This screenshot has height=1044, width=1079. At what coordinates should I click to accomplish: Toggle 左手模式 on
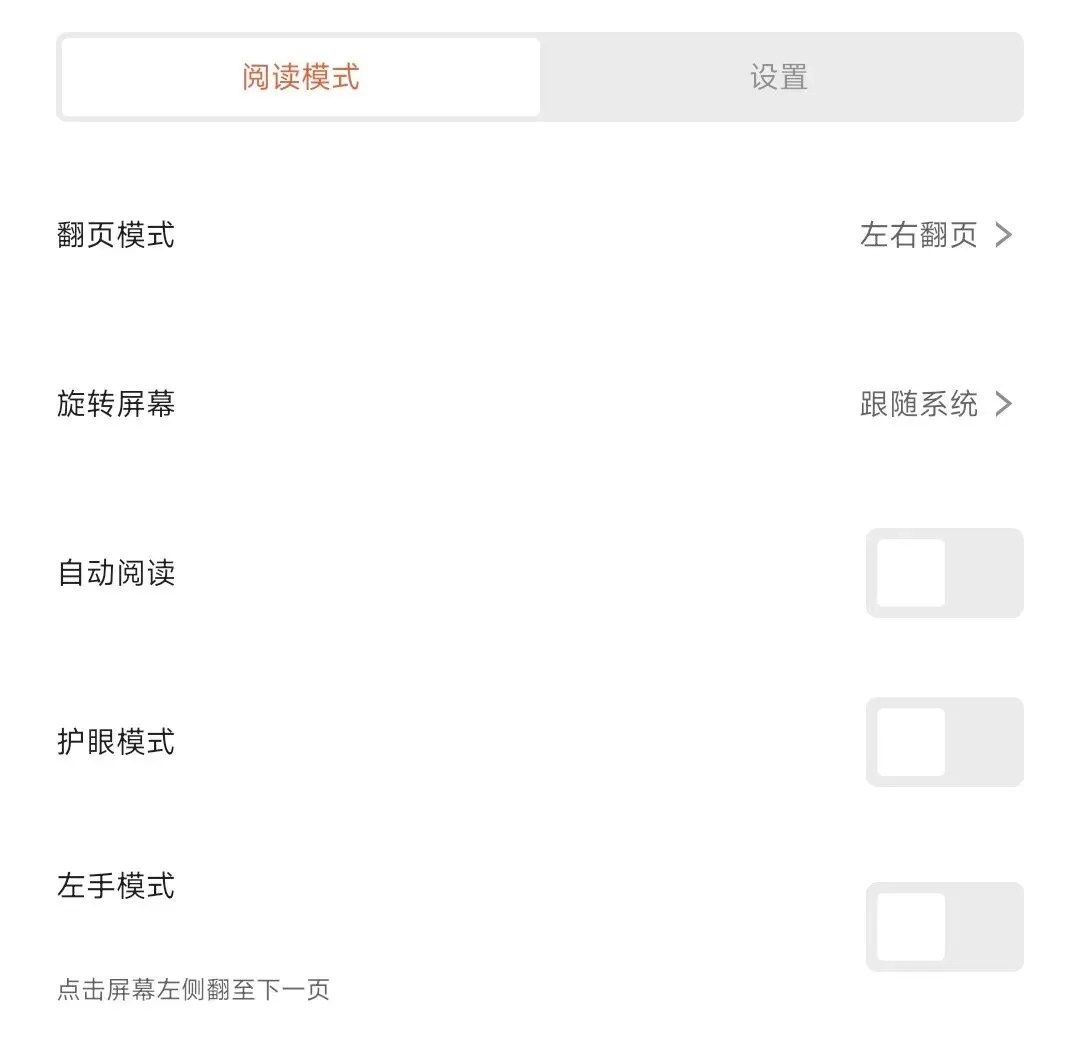coord(944,926)
